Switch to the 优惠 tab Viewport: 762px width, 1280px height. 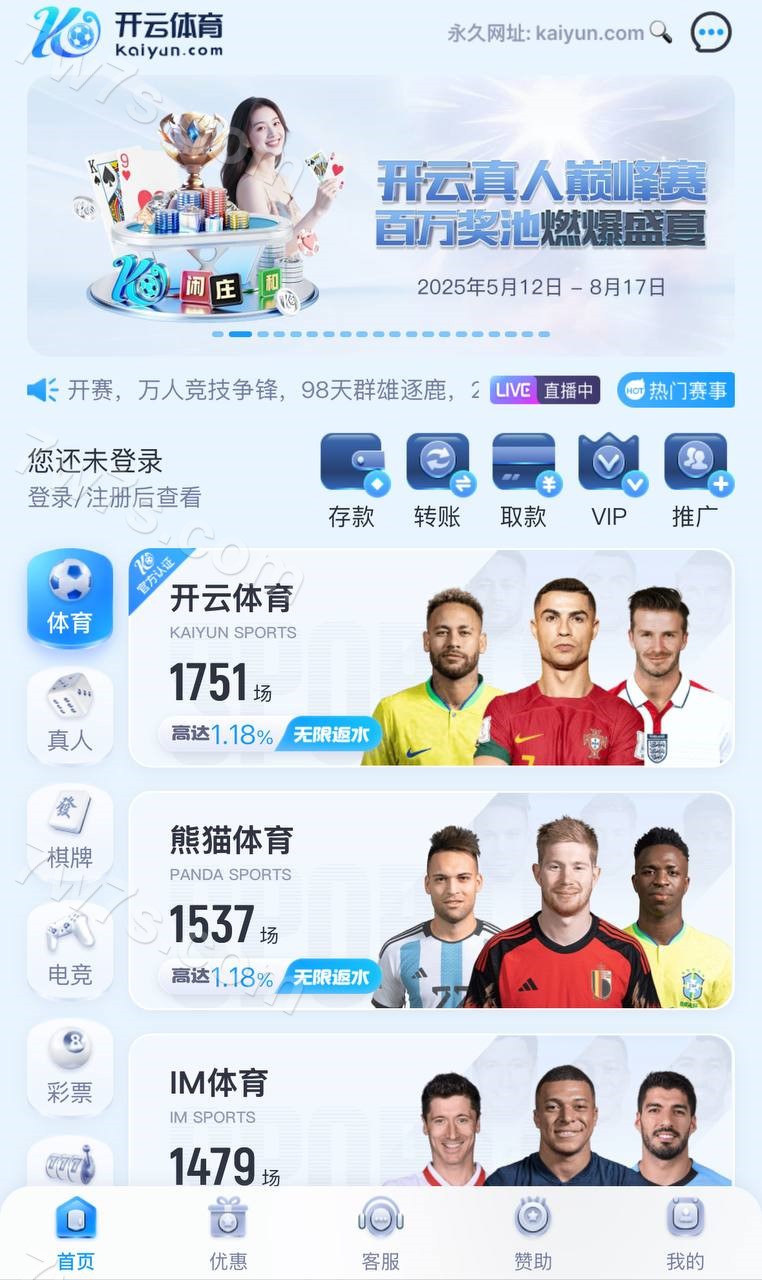coord(228,1233)
